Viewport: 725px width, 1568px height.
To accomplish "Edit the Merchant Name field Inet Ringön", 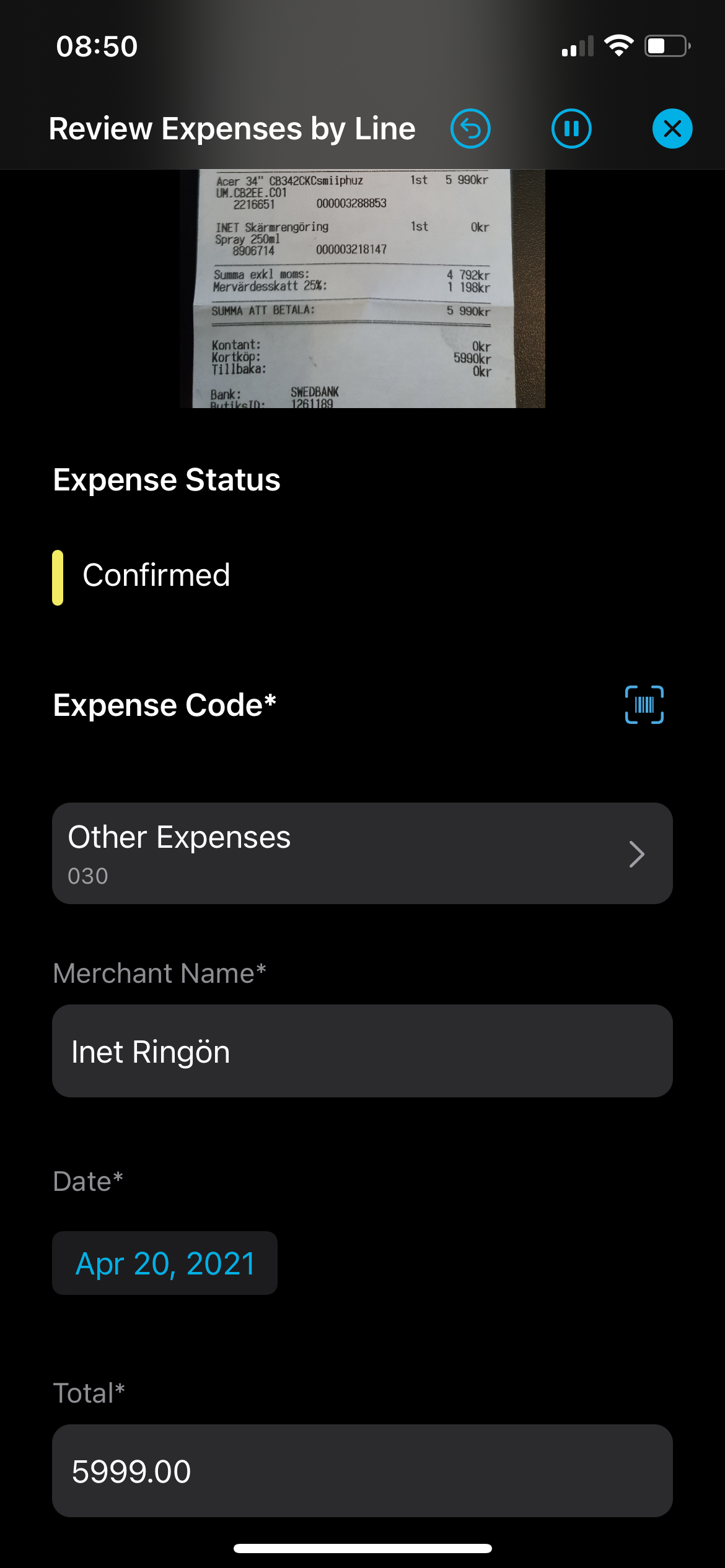I will [362, 1051].
